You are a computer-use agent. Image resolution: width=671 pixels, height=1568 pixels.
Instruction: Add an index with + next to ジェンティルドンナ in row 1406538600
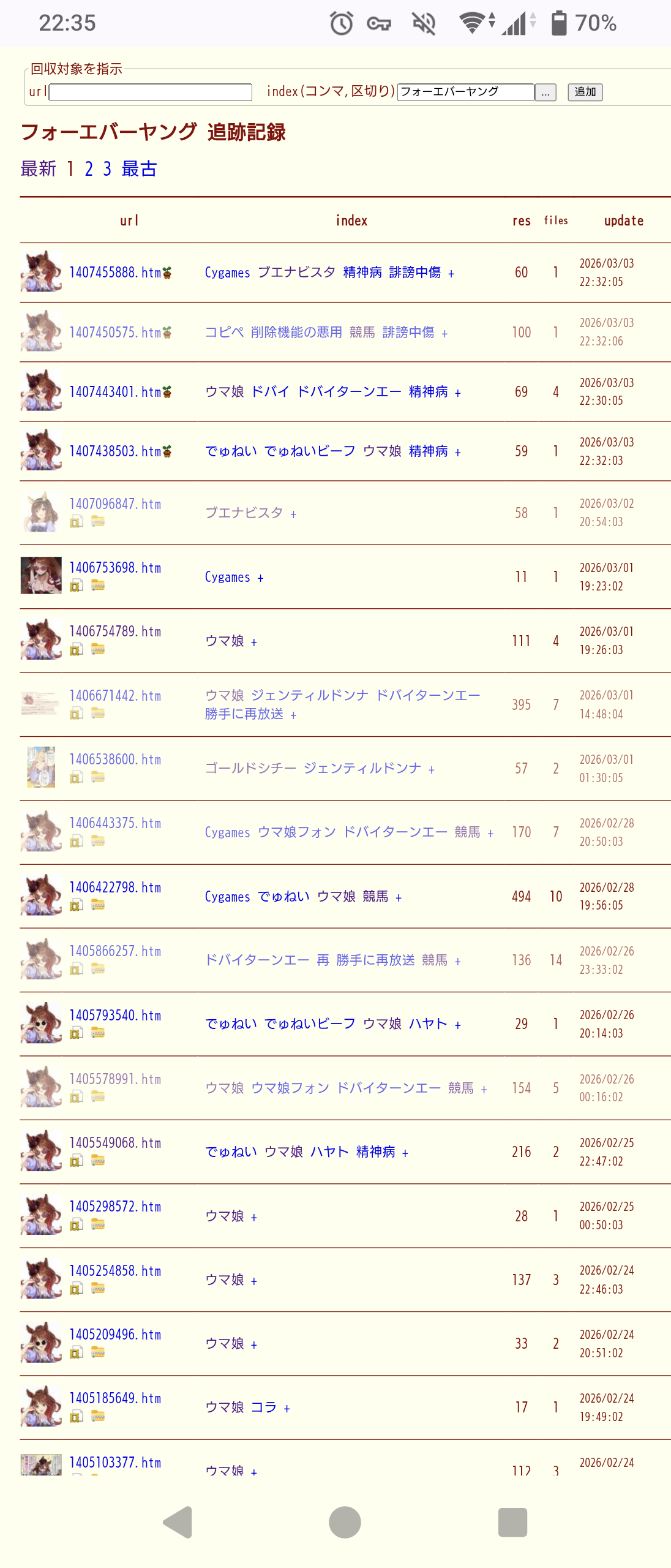[x=432, y=769]
